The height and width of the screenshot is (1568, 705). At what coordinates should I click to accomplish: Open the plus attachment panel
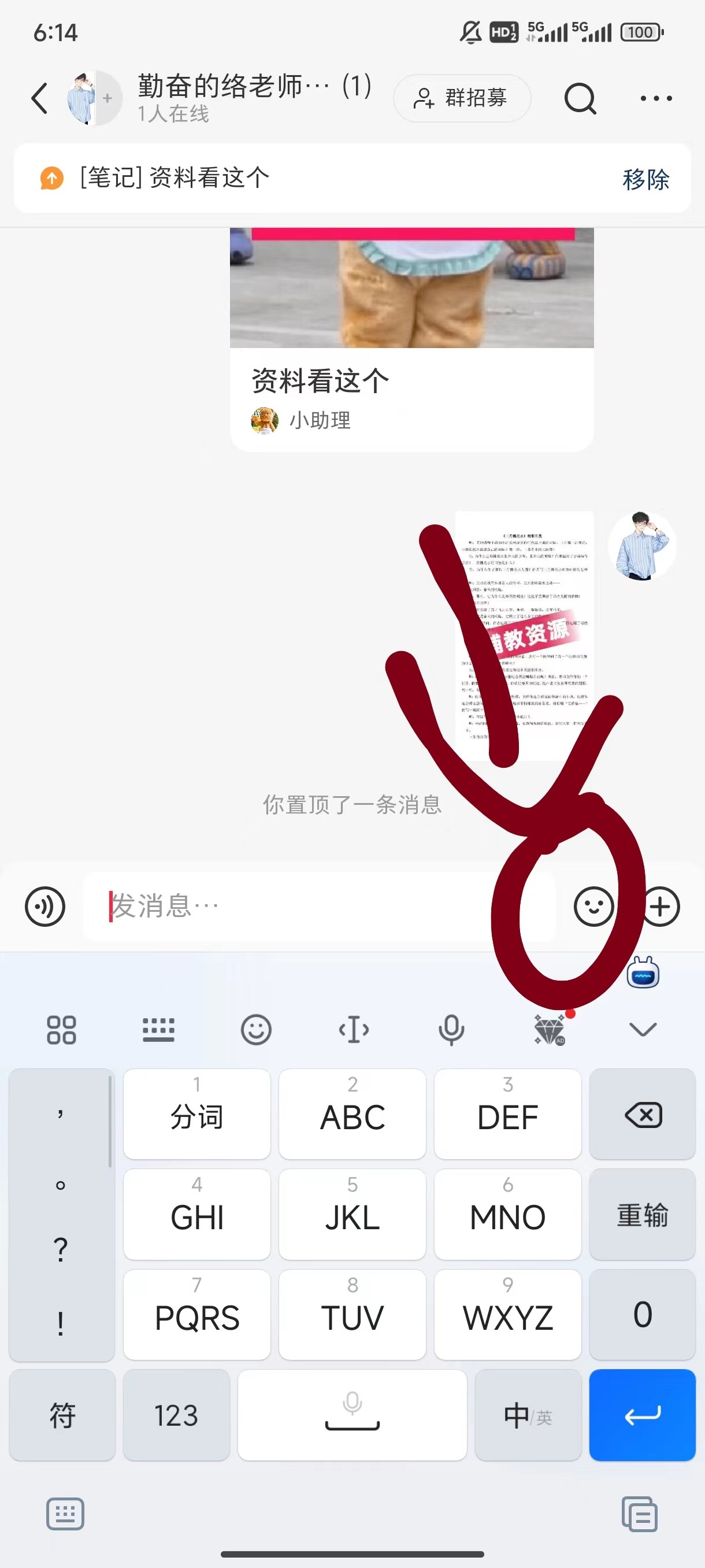[660, 907]
